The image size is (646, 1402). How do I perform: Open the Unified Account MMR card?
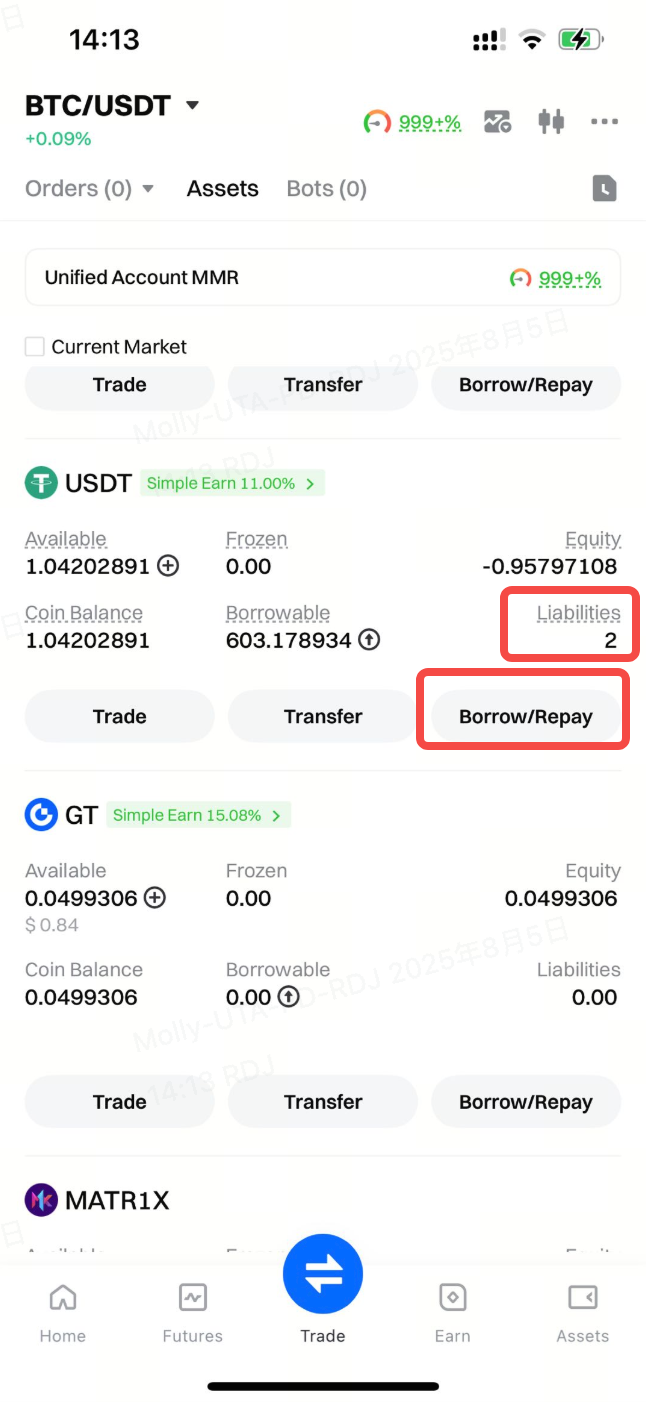[322, 277]
